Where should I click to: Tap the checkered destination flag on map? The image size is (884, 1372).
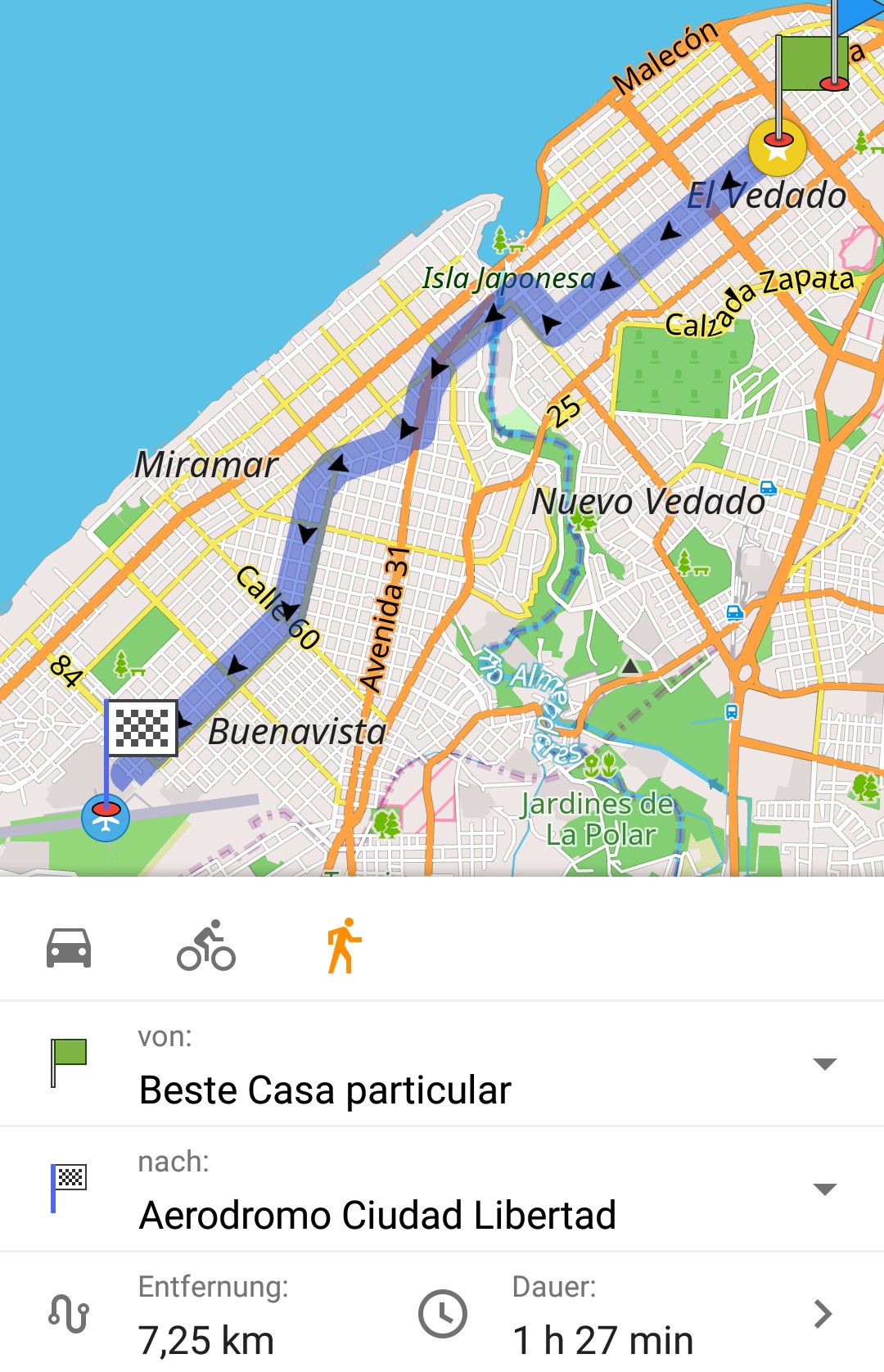click(142, 727)
